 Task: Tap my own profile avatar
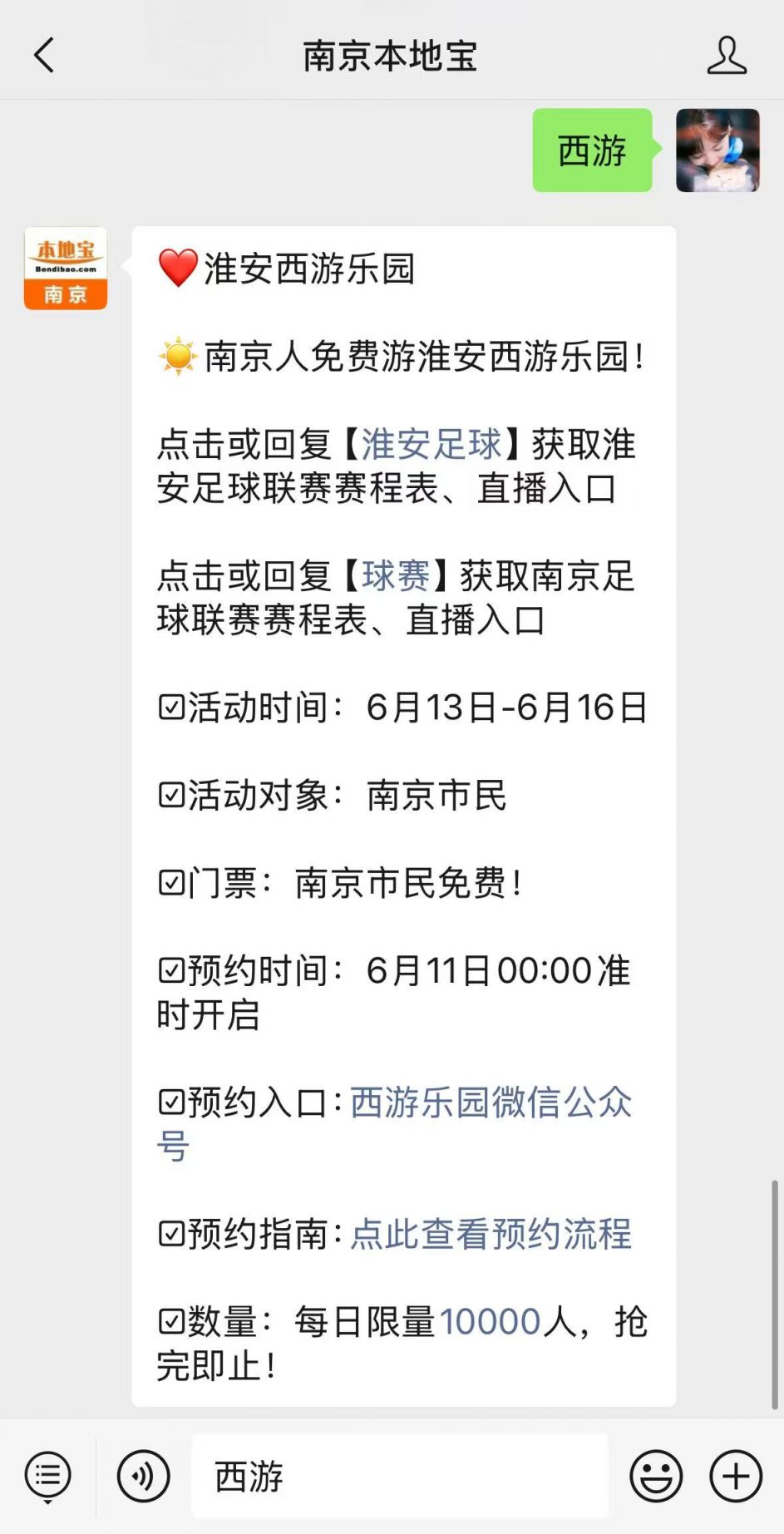(x=717, y=150)
